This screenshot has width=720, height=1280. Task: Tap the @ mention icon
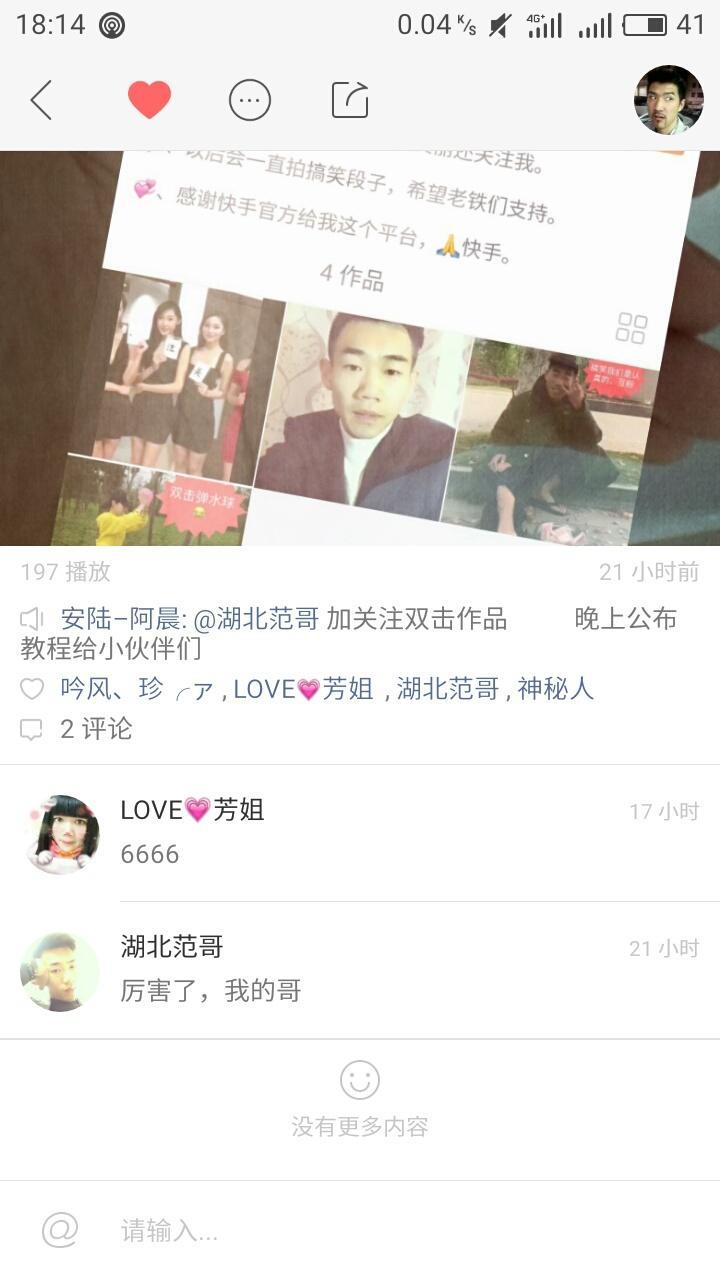coord(60,1230)
